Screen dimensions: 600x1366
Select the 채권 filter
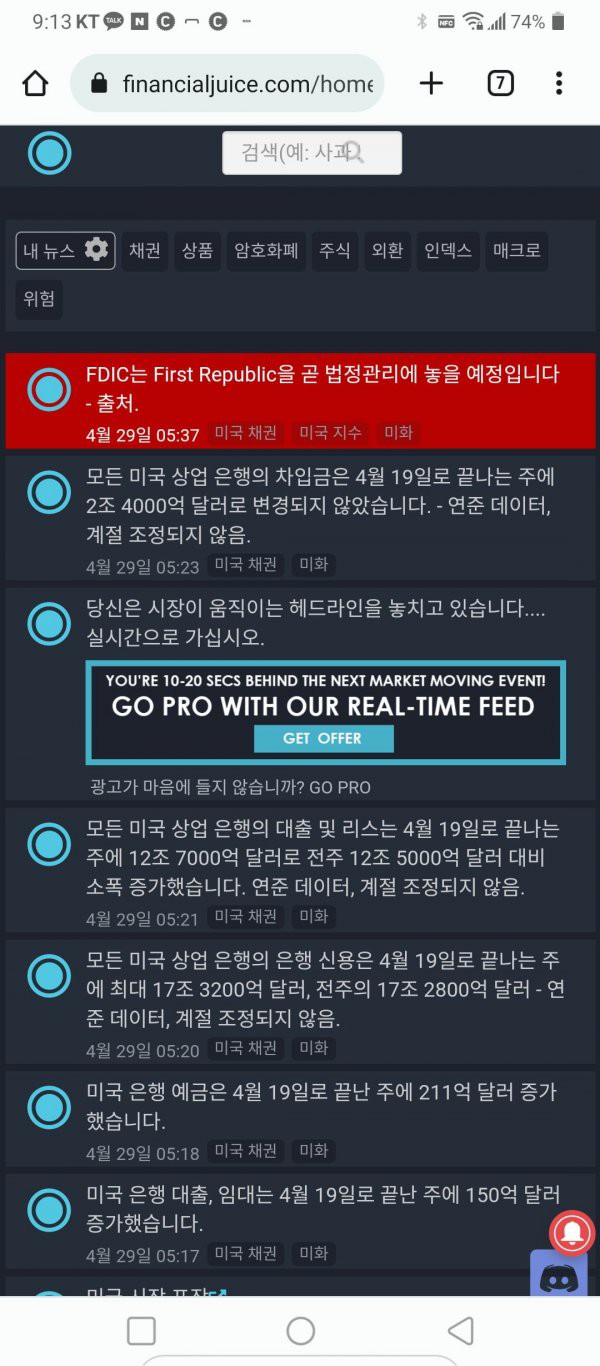(x=145, y=250)
